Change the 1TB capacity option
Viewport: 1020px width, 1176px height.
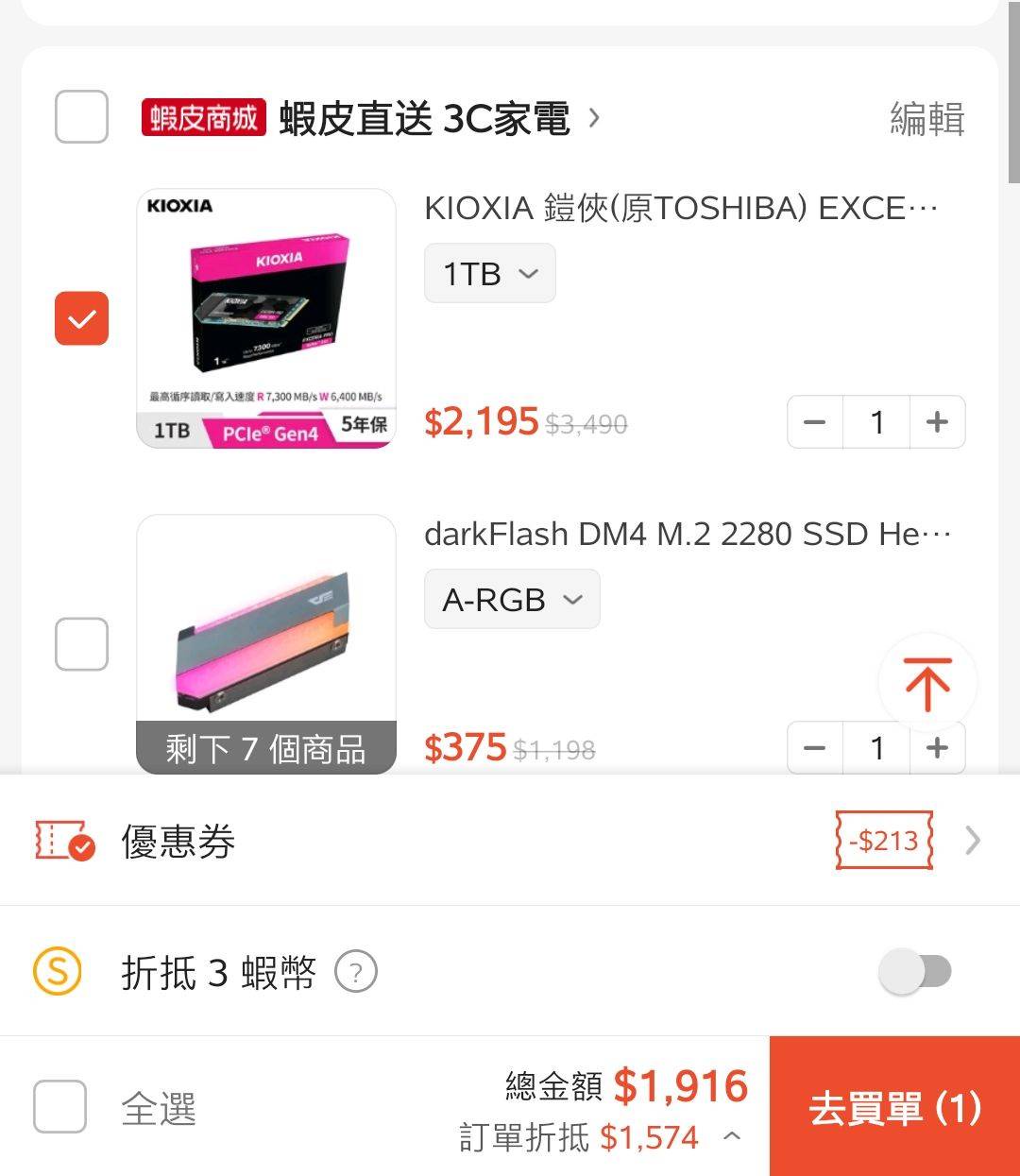pos(489,274)
